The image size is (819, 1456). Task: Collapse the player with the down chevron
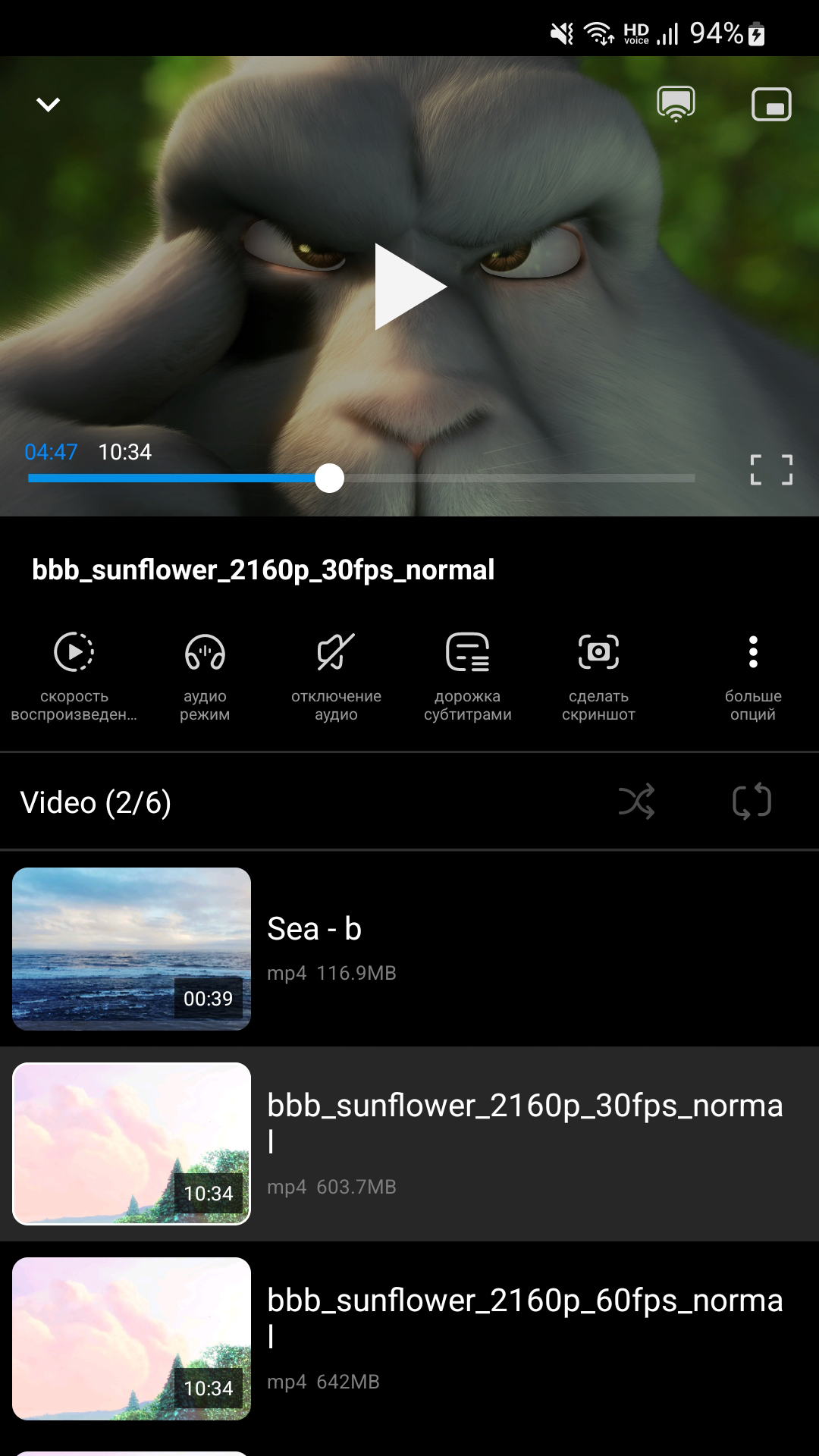48,105
